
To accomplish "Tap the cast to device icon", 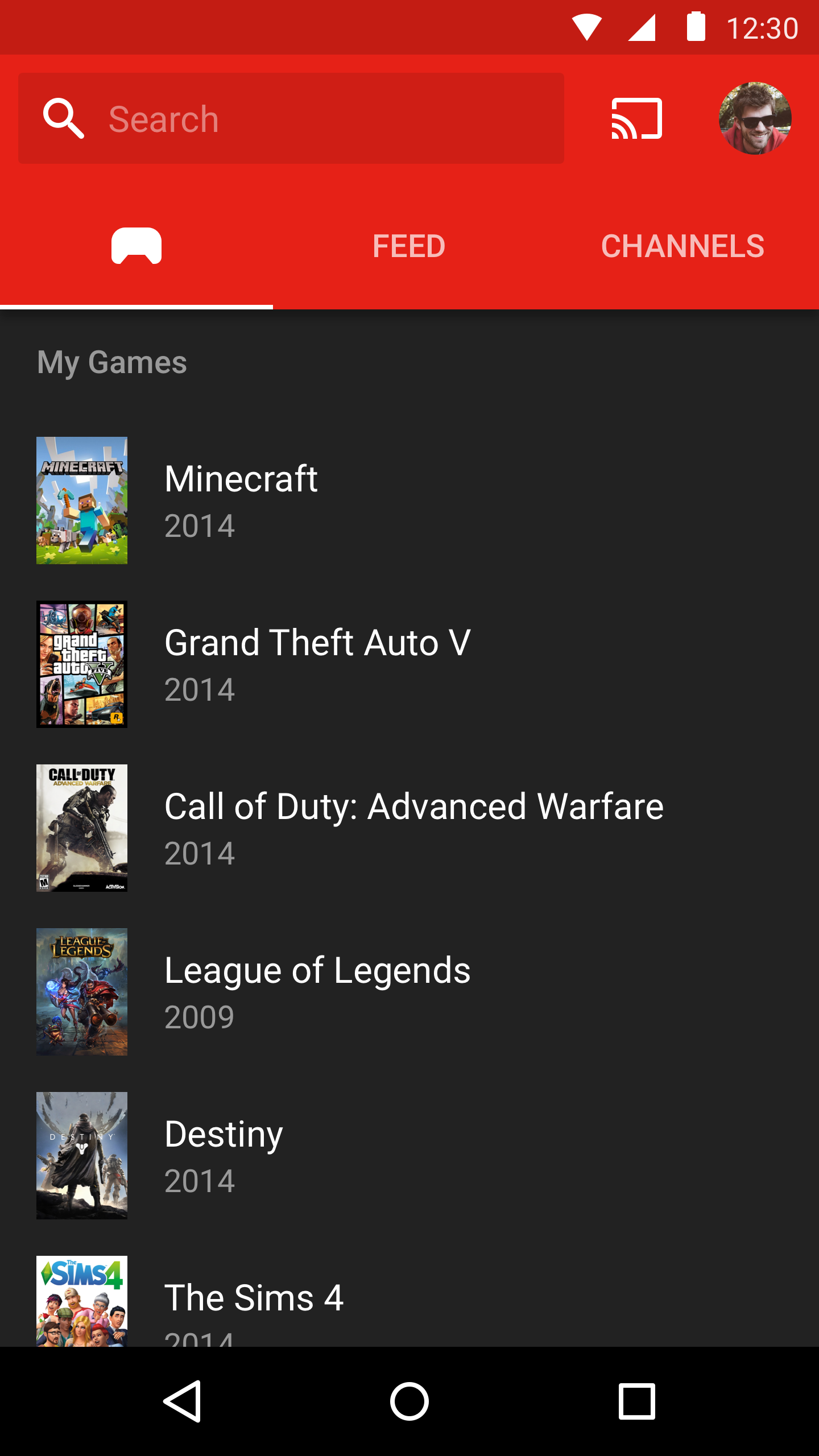I will click(636, 119).
